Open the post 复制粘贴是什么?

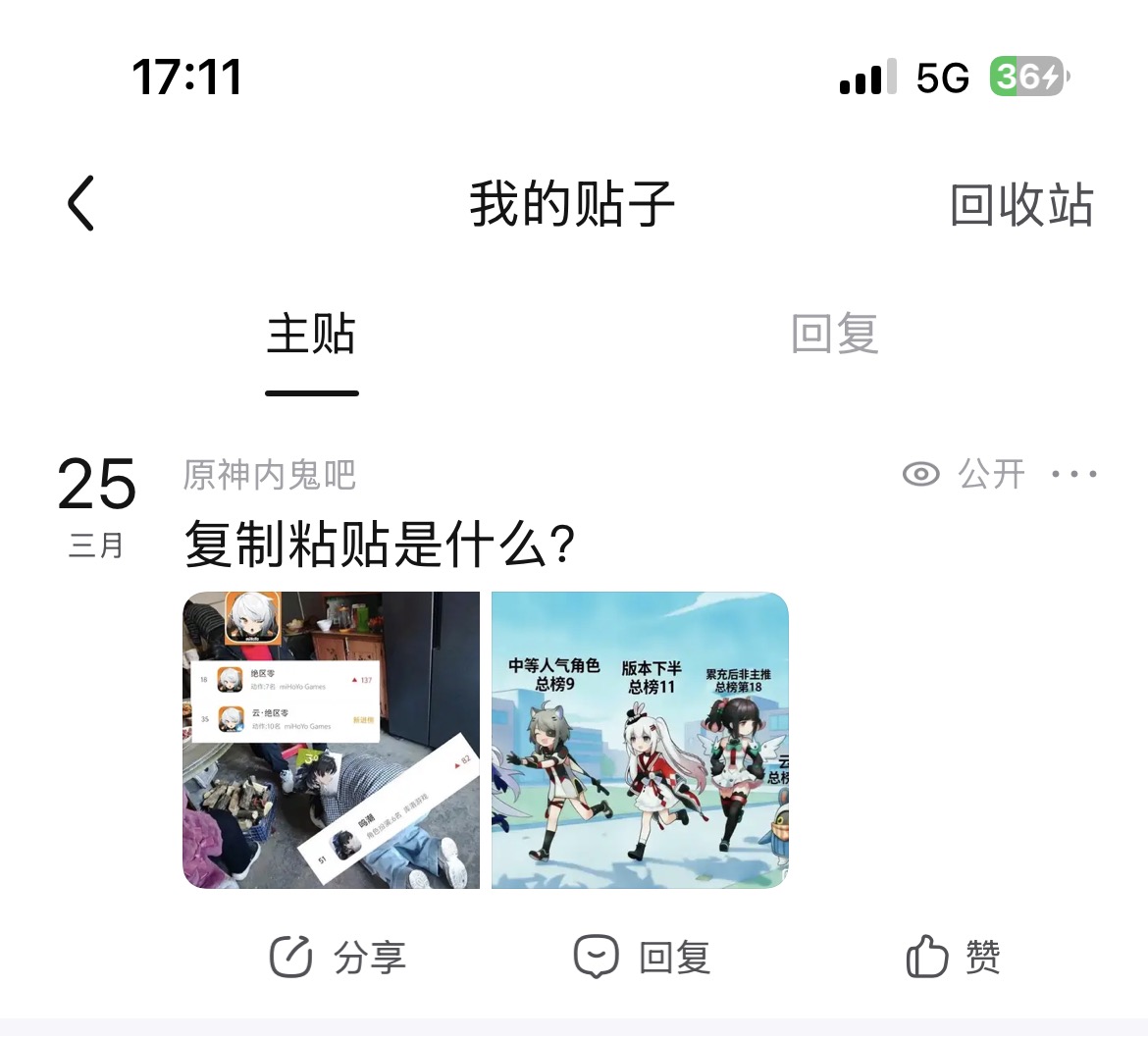[x=380, y=544]
